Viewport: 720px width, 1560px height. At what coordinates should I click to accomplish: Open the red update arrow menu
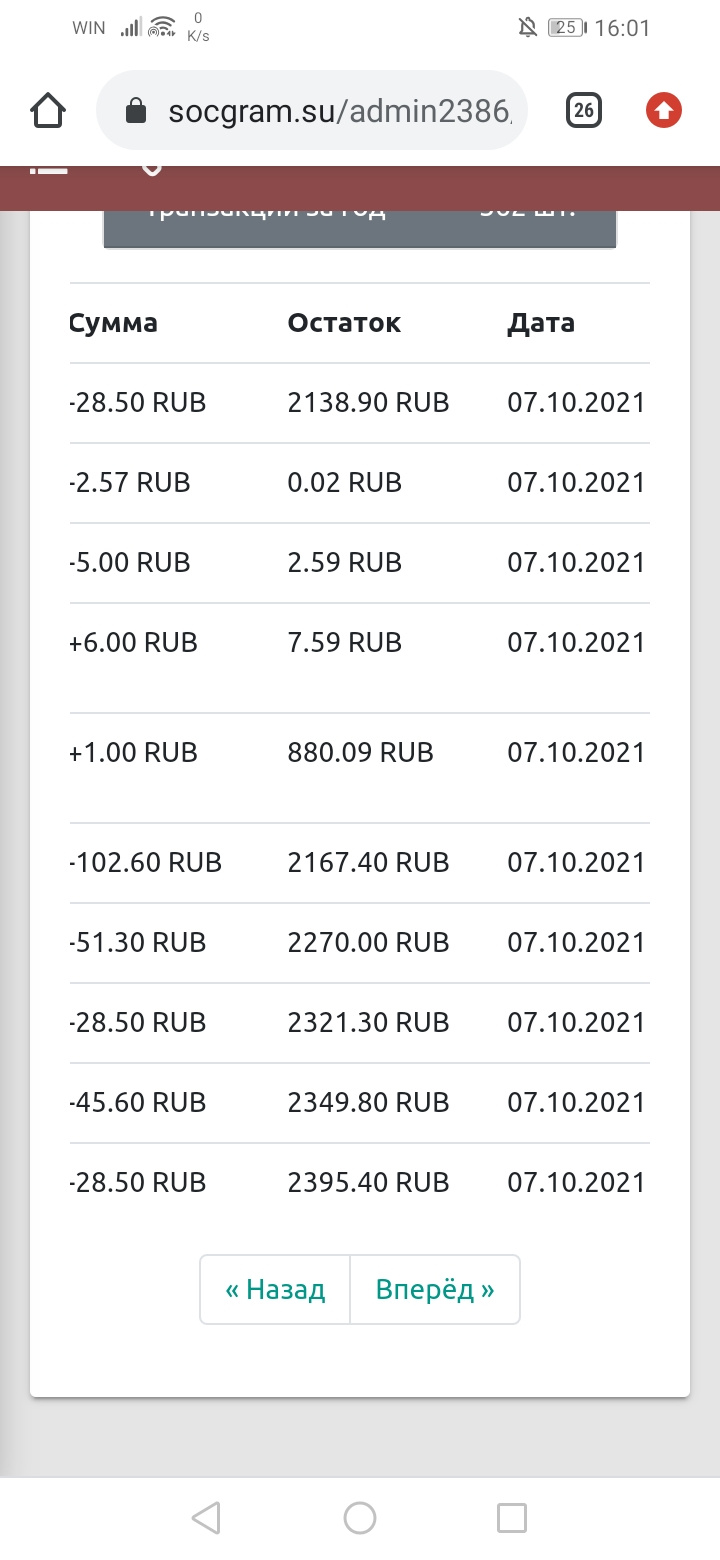point(664,111)
